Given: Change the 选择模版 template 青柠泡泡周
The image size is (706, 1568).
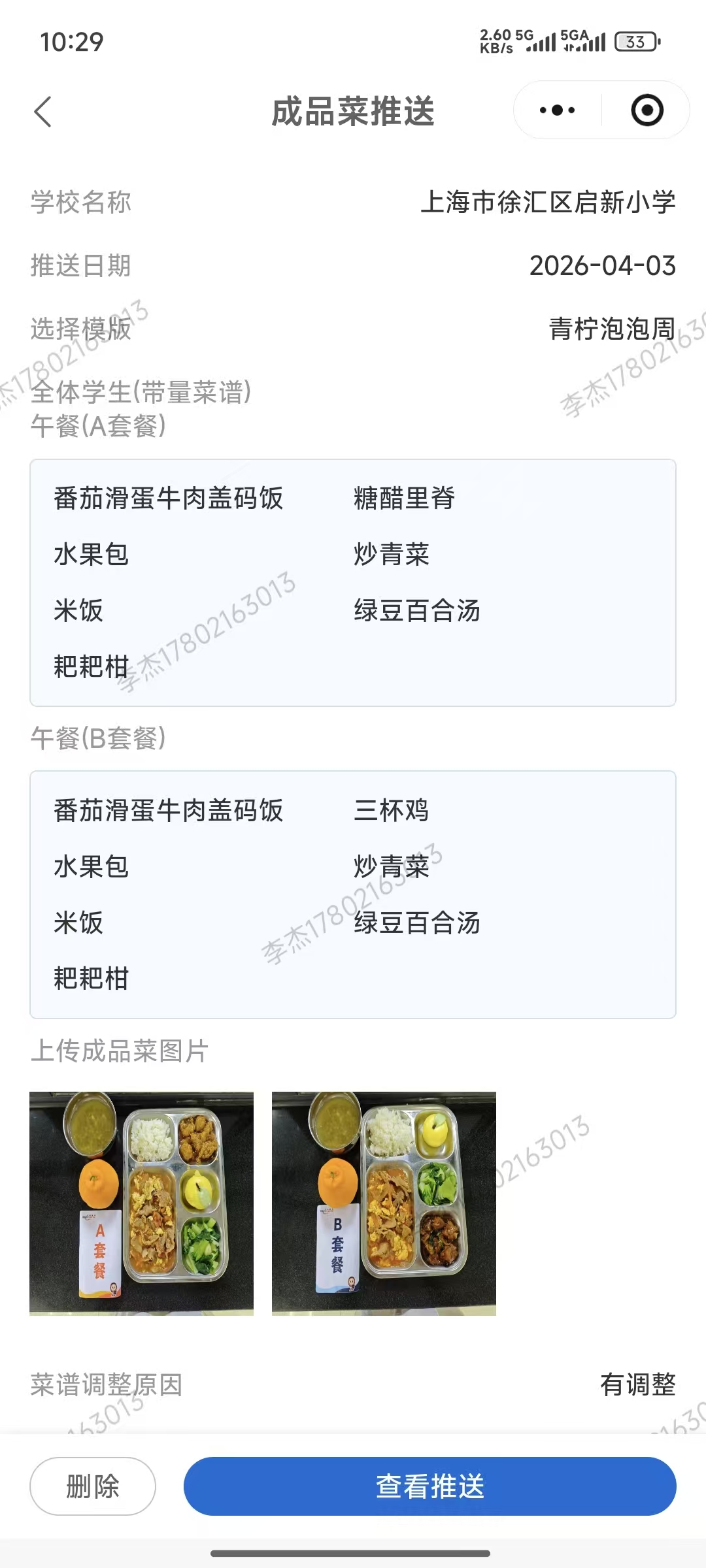Looking at the screenshot, I should point(611,329).
